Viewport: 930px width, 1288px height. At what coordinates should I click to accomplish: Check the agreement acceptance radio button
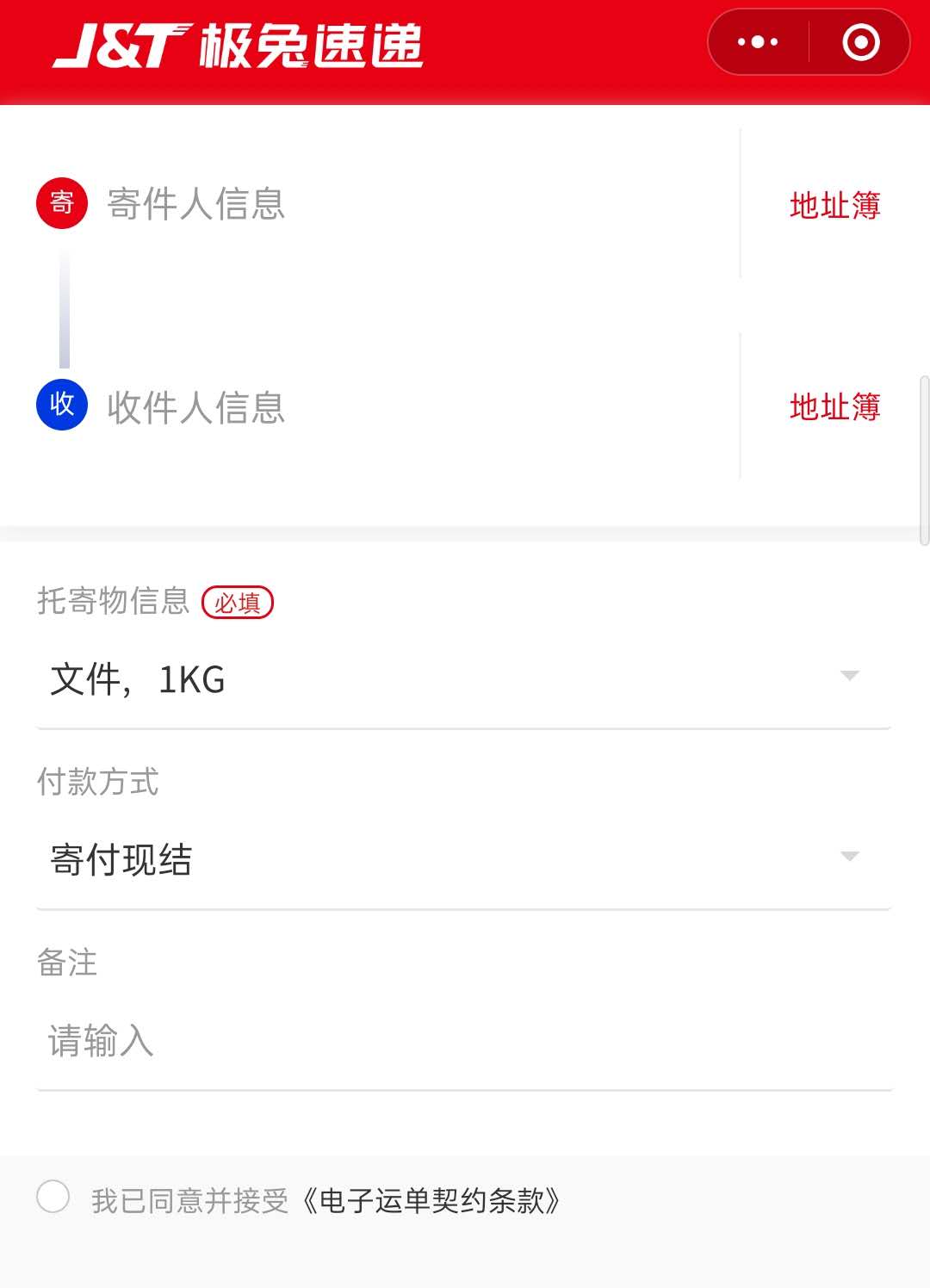(53, 1197)
